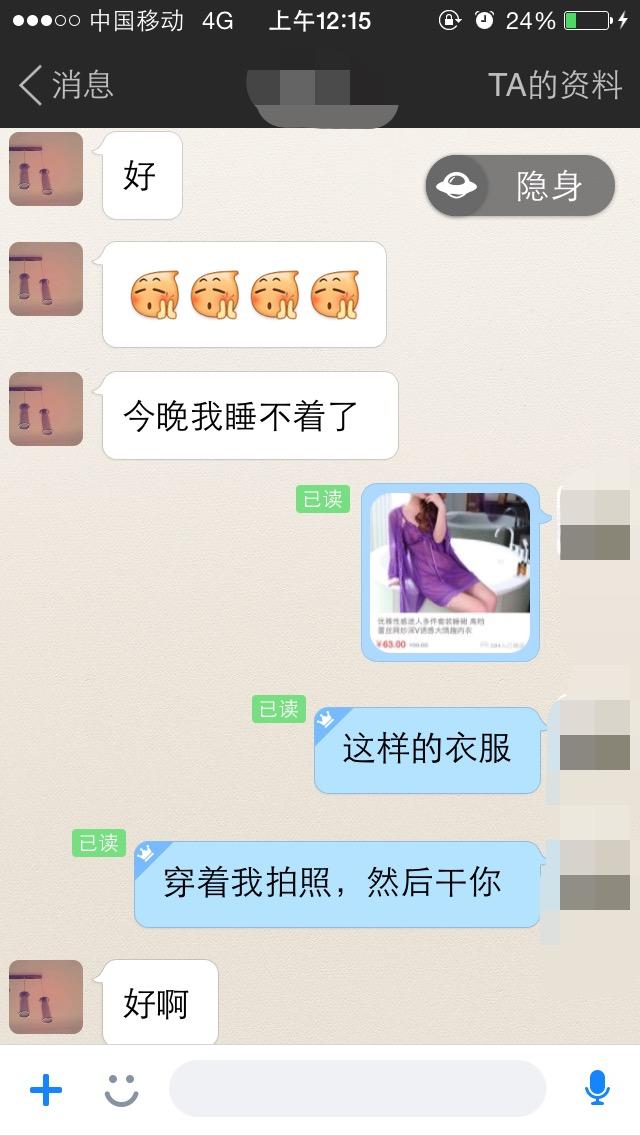Tap the microphone voice input icon
The height and width of the screenshot is (1136, 640).
tap(597, 1088)
